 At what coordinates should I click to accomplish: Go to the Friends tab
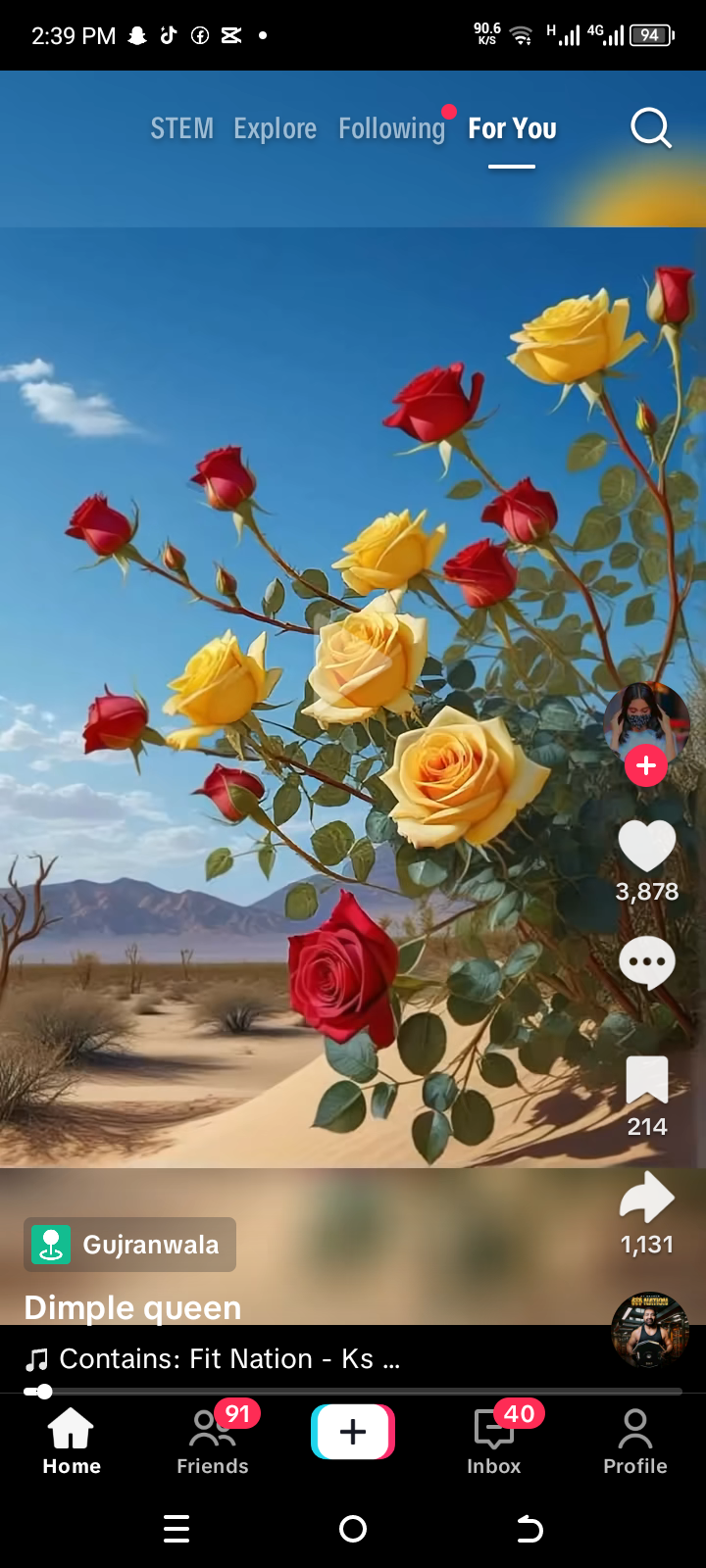point(213,1439)
